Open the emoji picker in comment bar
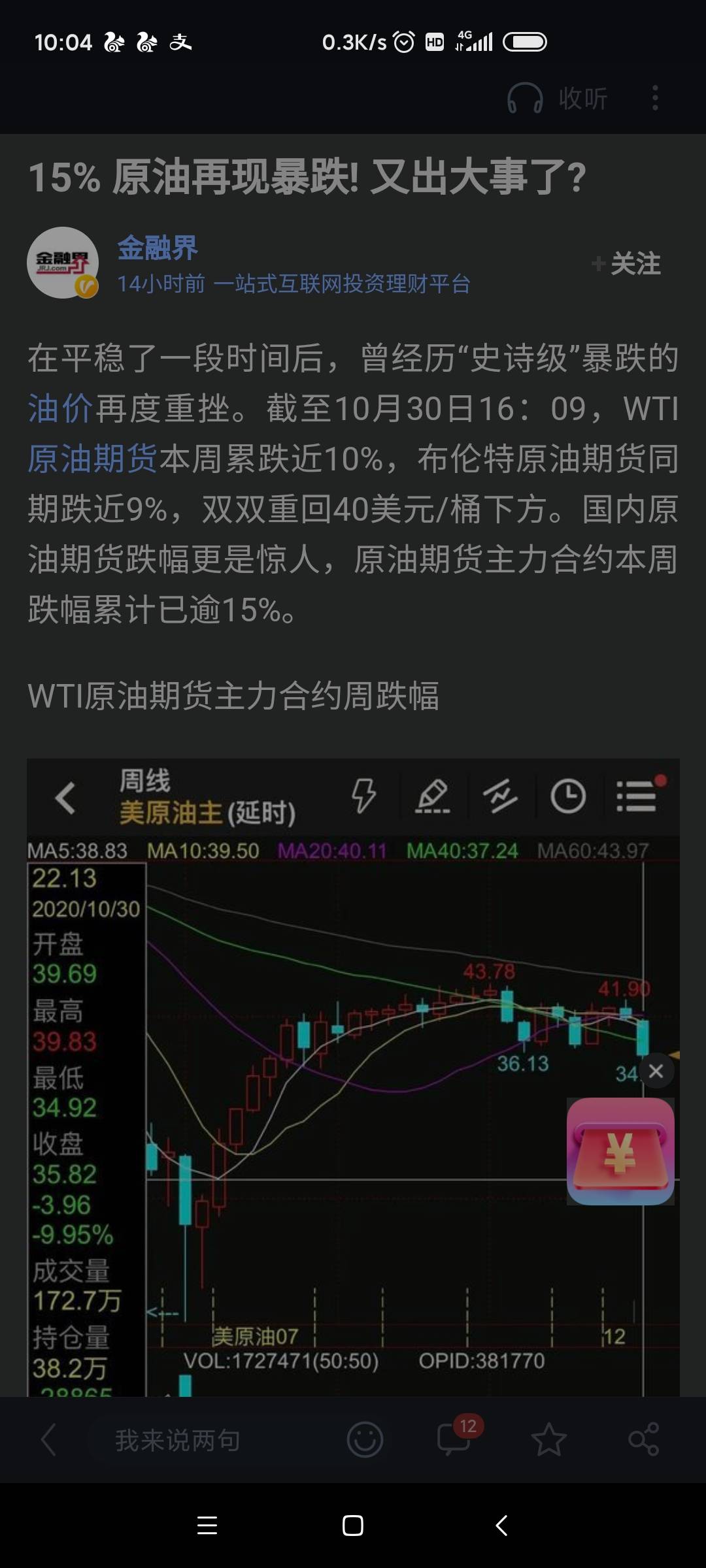 point(365,1440)
